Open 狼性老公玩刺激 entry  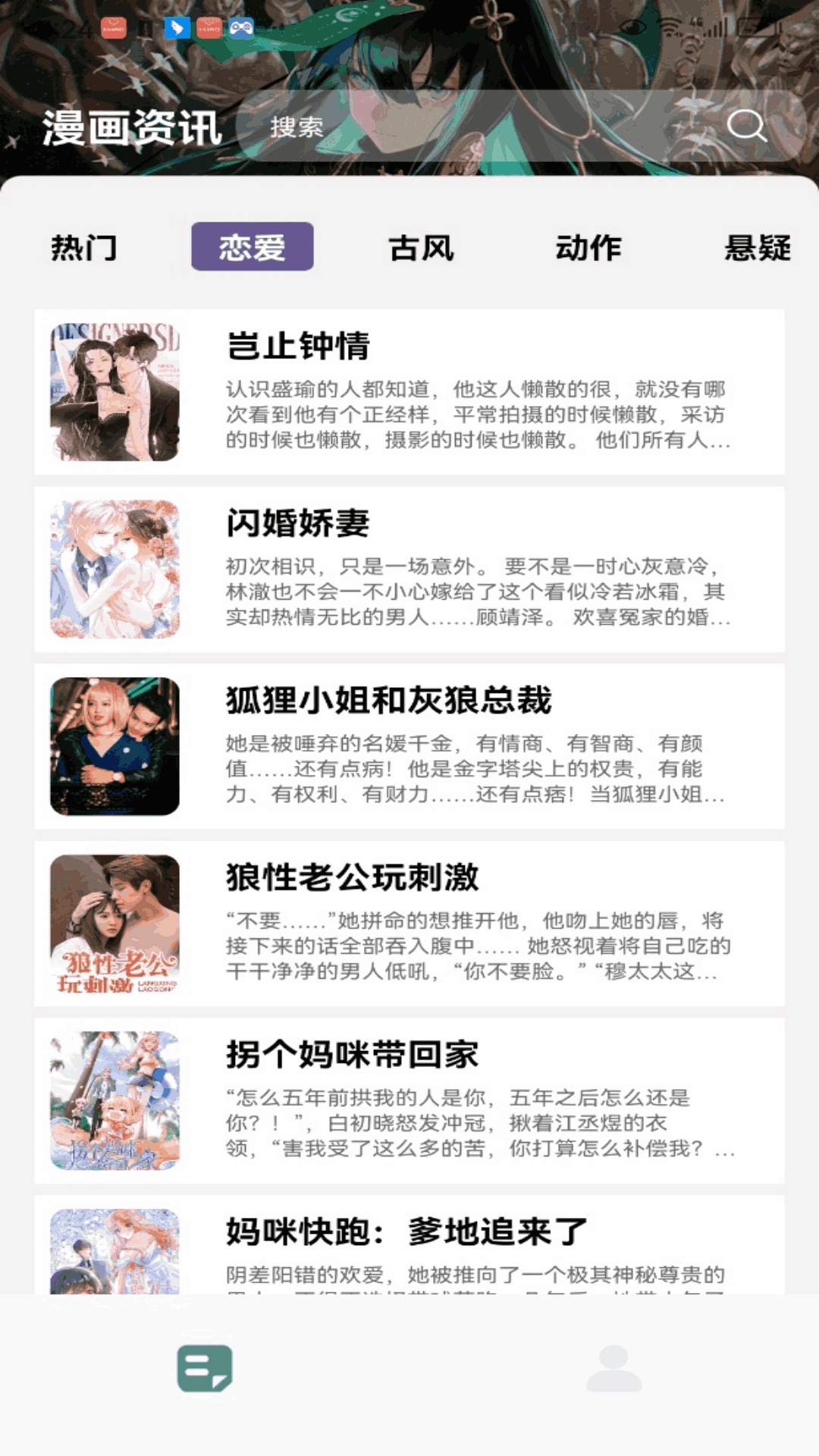pyautogui.click(x=409, y=924)
